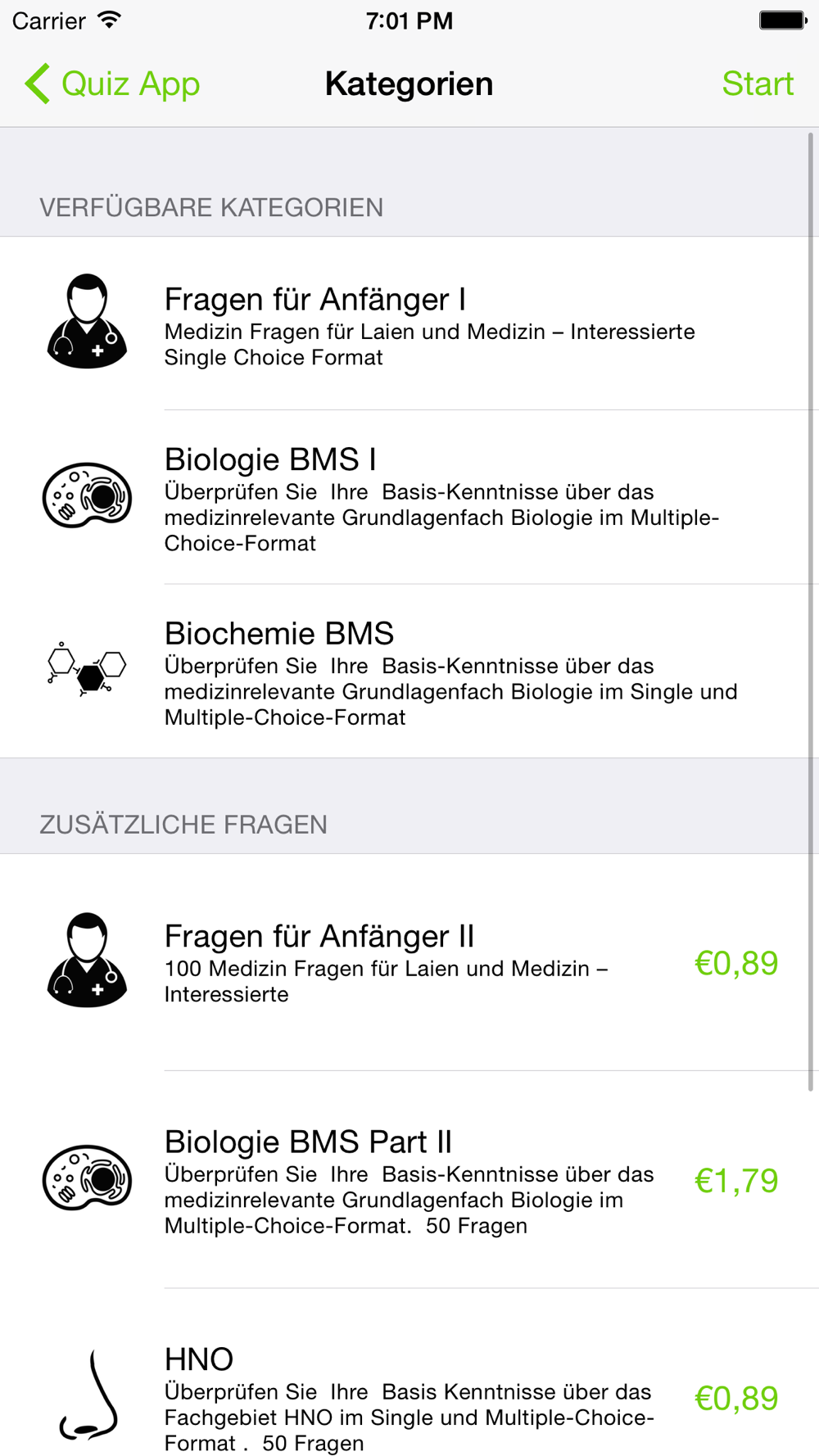Choose the Biologie BMS I category

click(409, 497)
